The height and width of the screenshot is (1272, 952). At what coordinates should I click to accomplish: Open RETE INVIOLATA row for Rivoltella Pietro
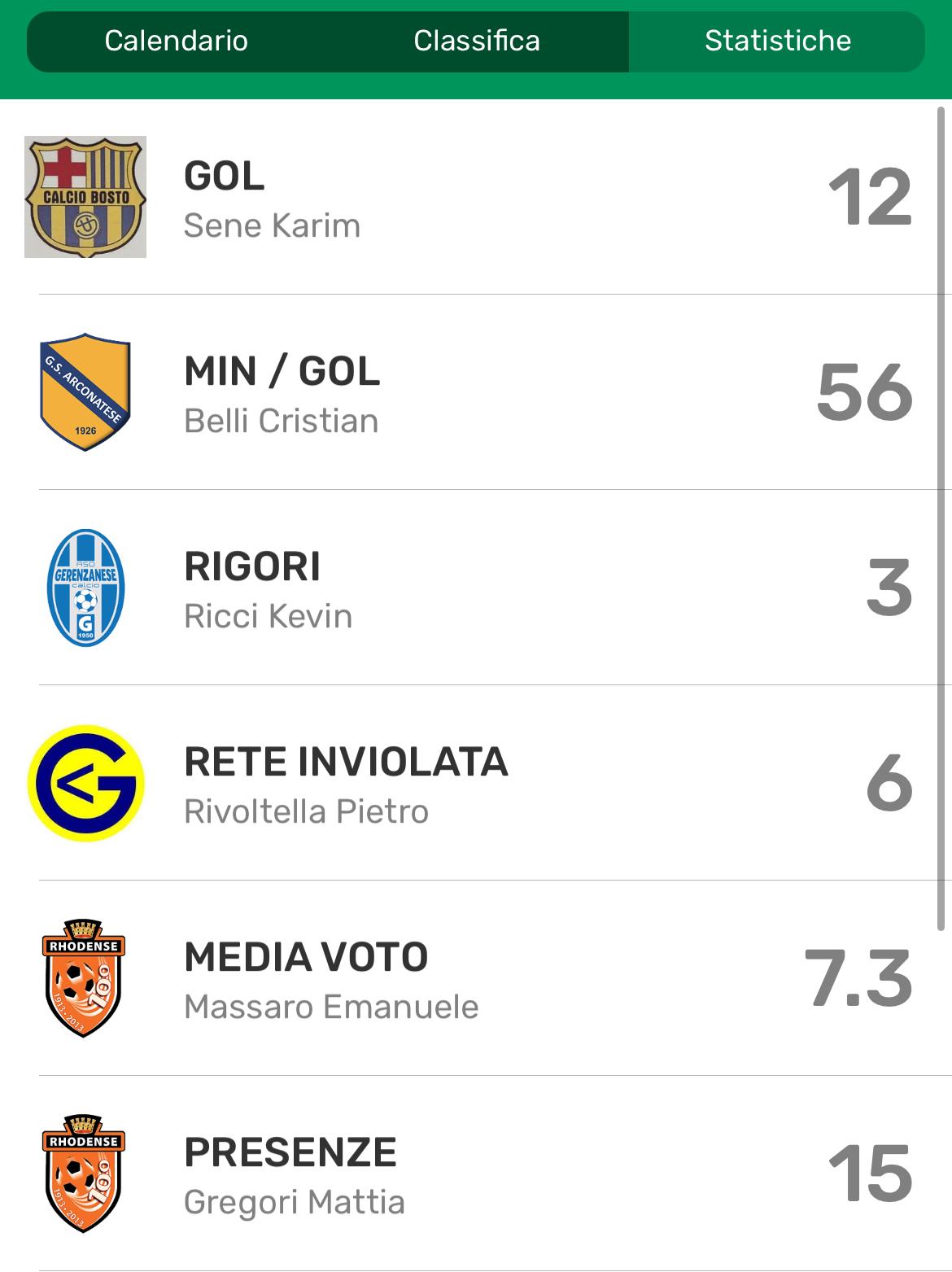point(476,784)
